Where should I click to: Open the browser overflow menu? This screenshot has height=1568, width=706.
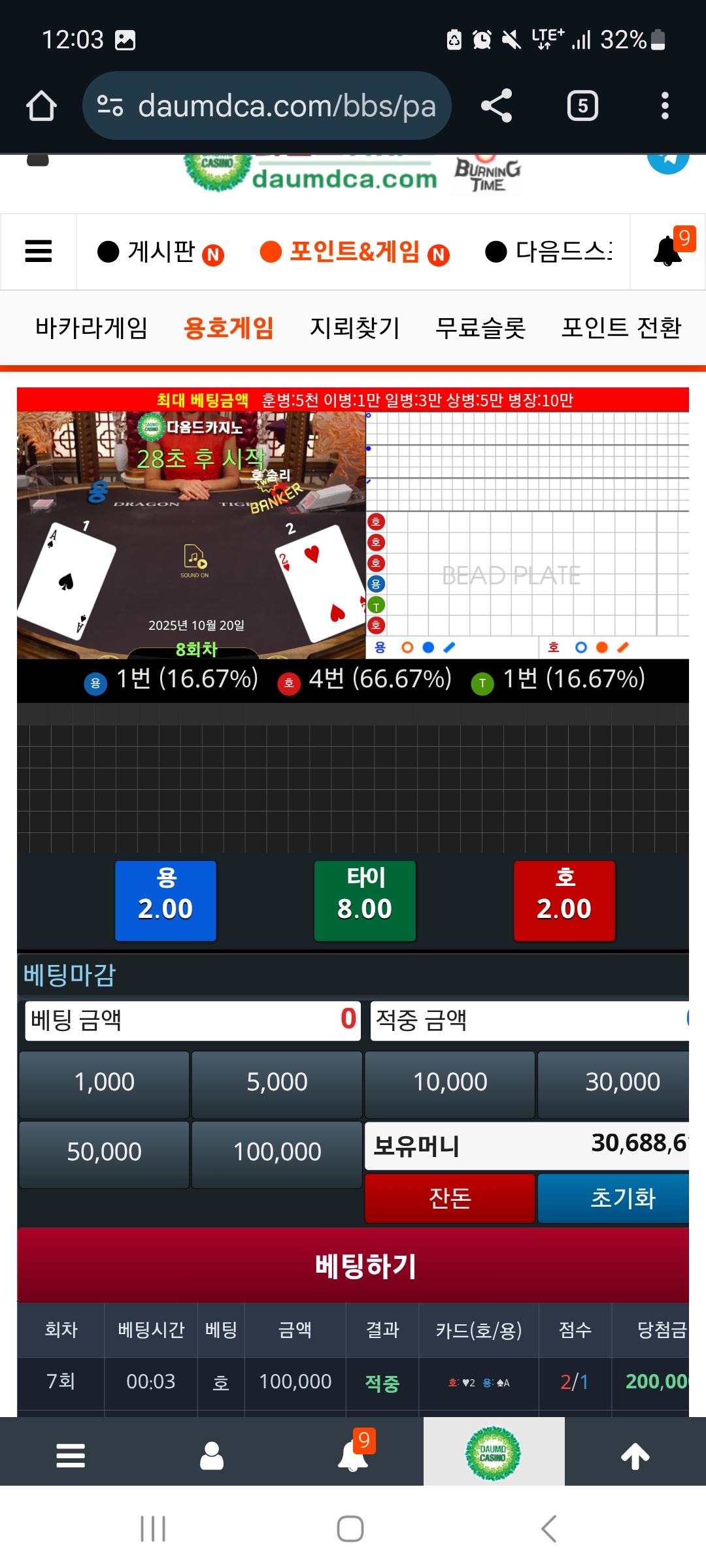(x=665, y=106)
